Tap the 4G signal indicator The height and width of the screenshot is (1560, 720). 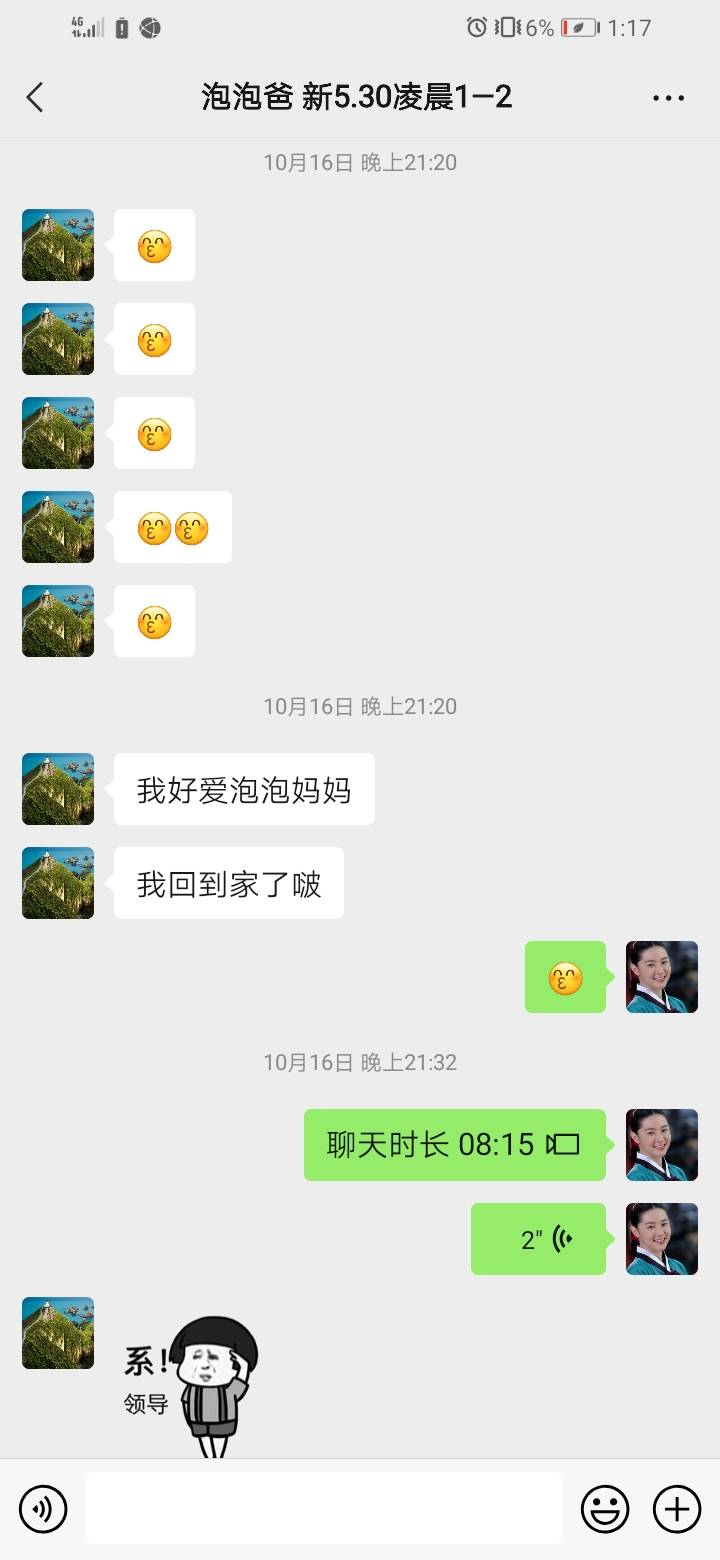click(88, 28)
